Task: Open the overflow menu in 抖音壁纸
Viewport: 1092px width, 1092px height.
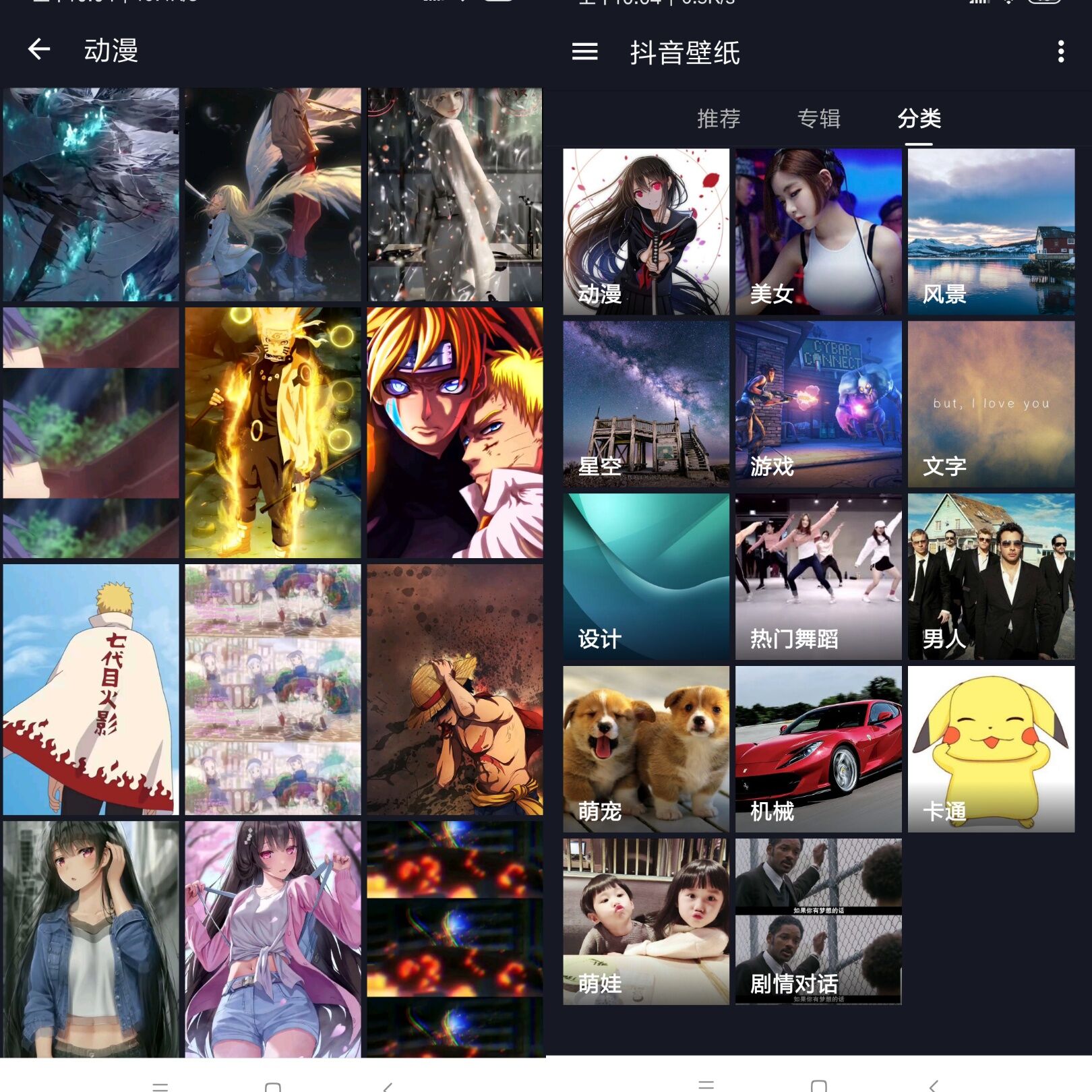Action: 1060,52
